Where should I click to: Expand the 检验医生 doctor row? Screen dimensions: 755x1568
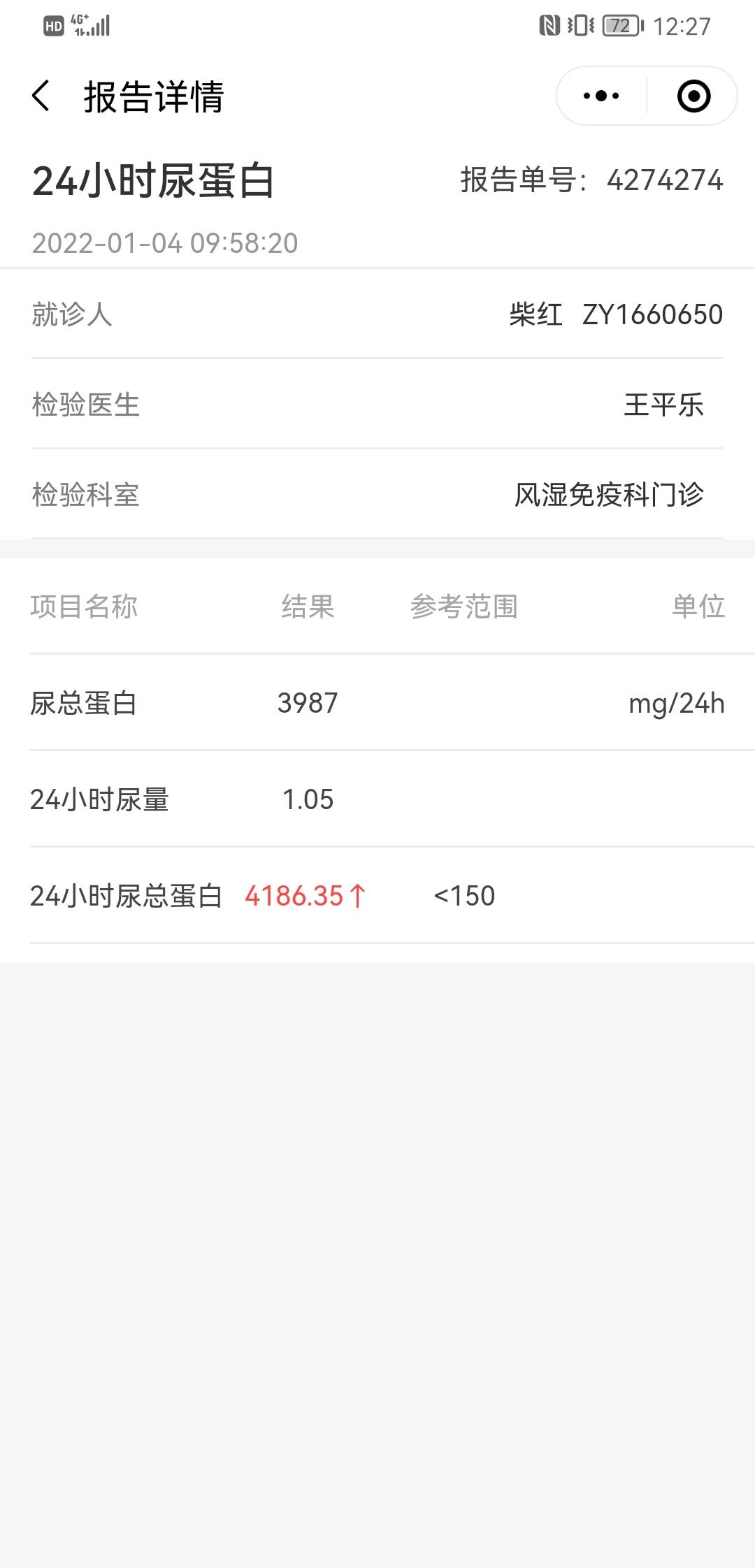coord(377,406)
